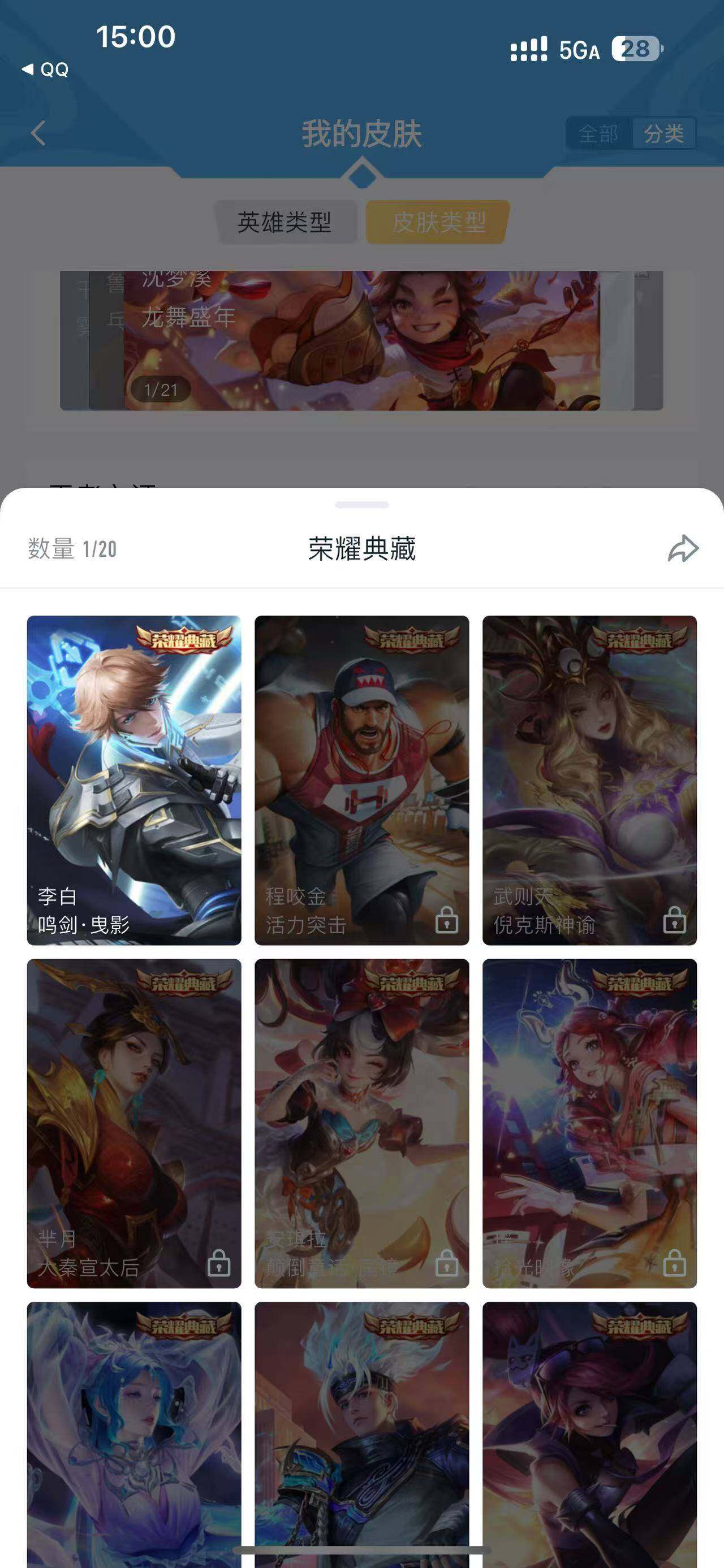Image resolution: width=724 pixels, height=1568 pixels.
Task: Tap the lock icon on 武则天 倪克斯神谕 skin
Action: tap(675, 921)
